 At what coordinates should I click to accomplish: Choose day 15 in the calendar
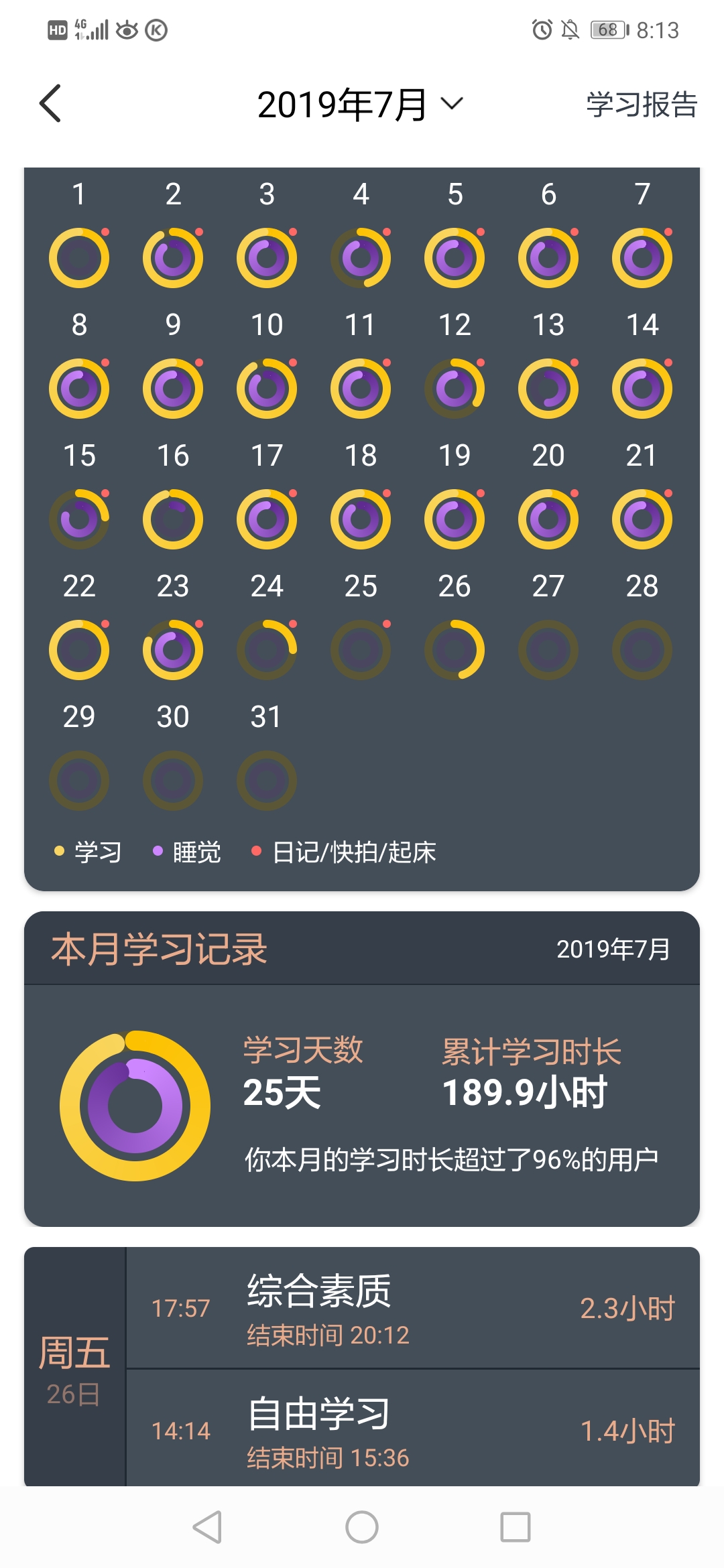point(79,496)
